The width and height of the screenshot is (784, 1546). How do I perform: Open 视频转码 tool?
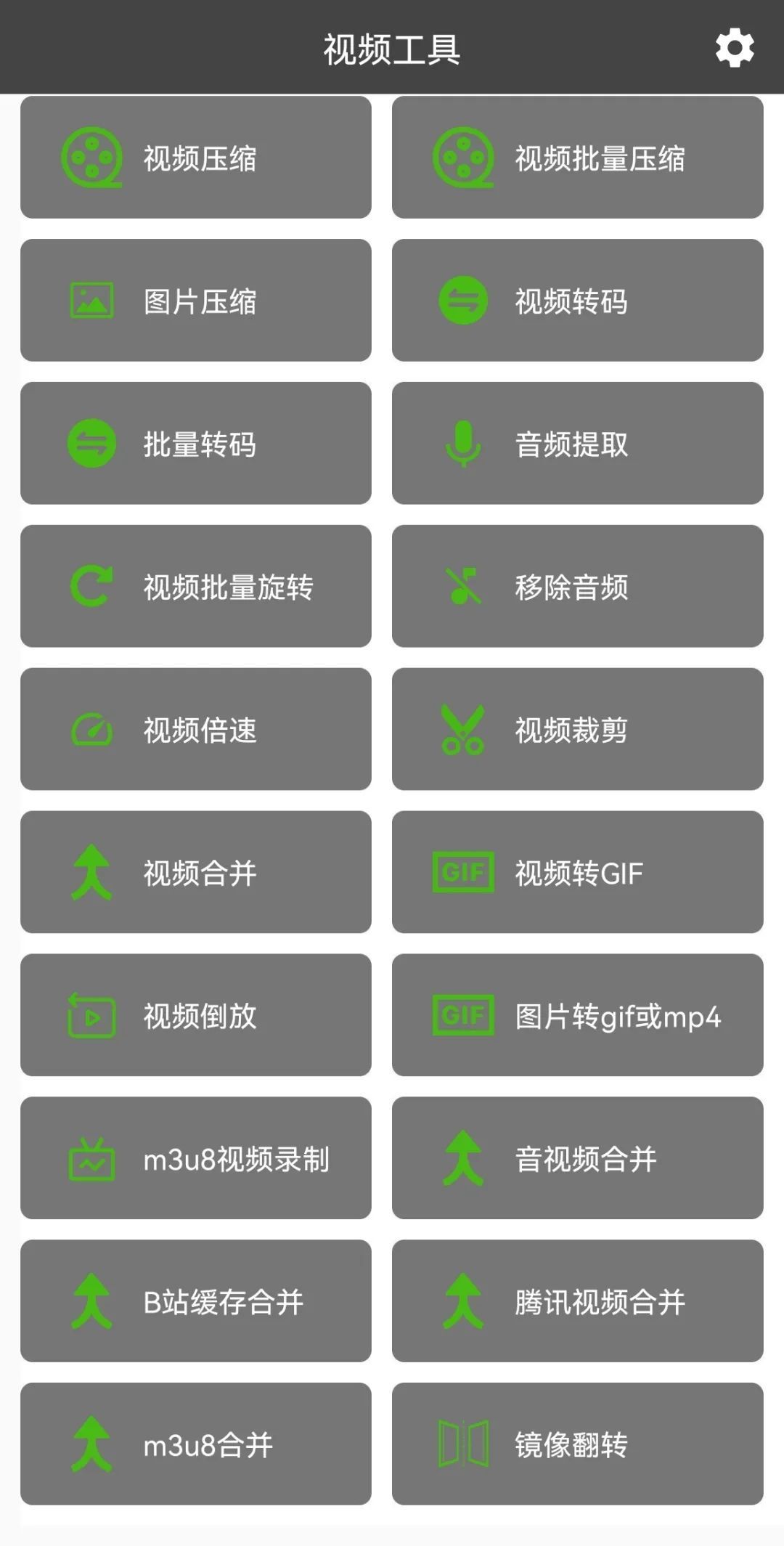(x=577, y=301)
